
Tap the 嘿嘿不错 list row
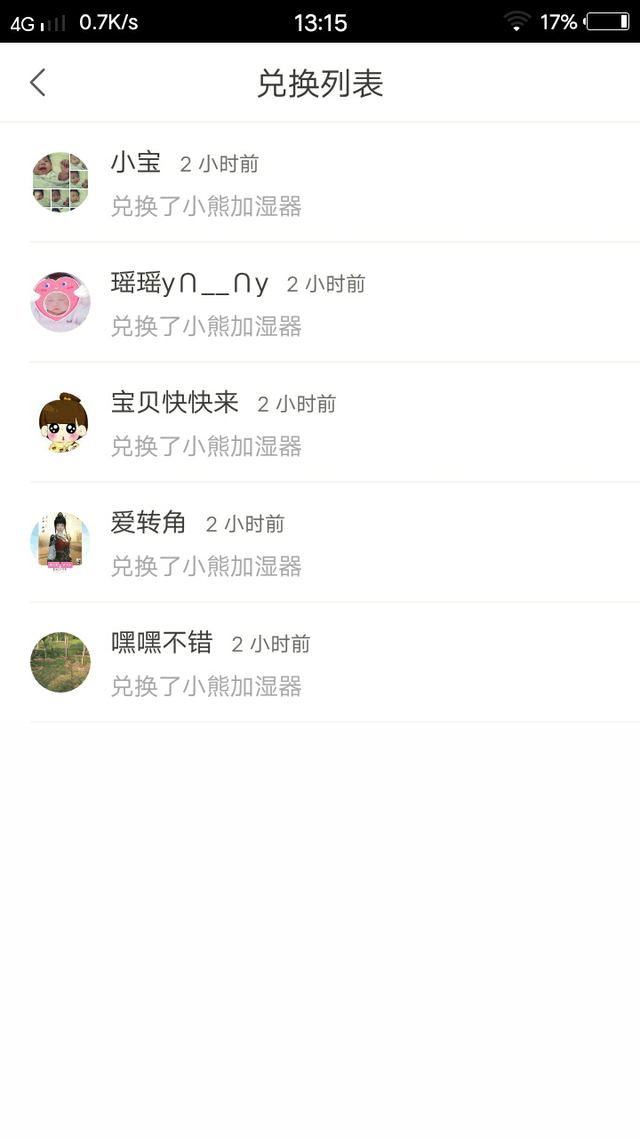coord(320,663)
